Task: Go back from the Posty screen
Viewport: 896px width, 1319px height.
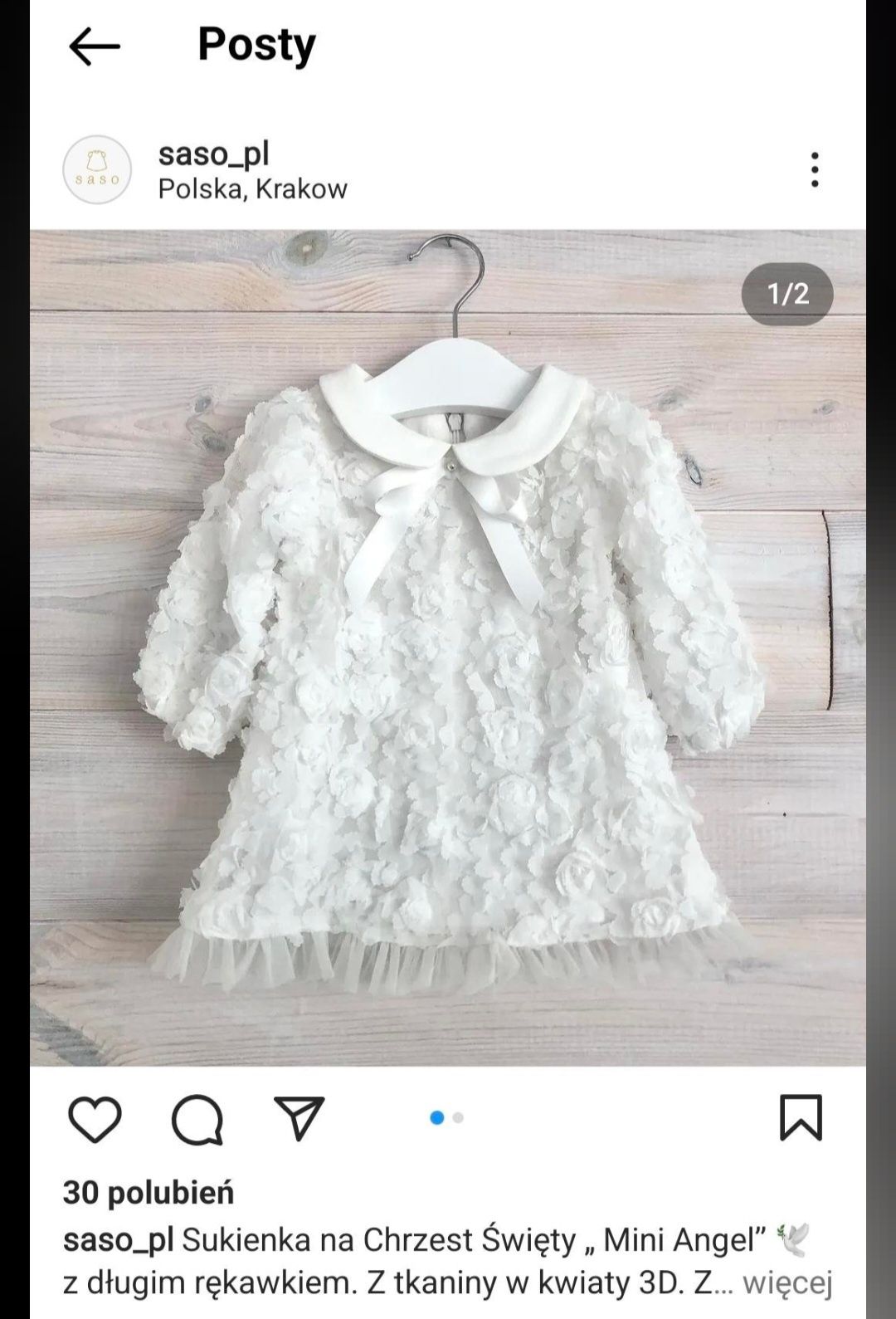Action: [94, 46]
